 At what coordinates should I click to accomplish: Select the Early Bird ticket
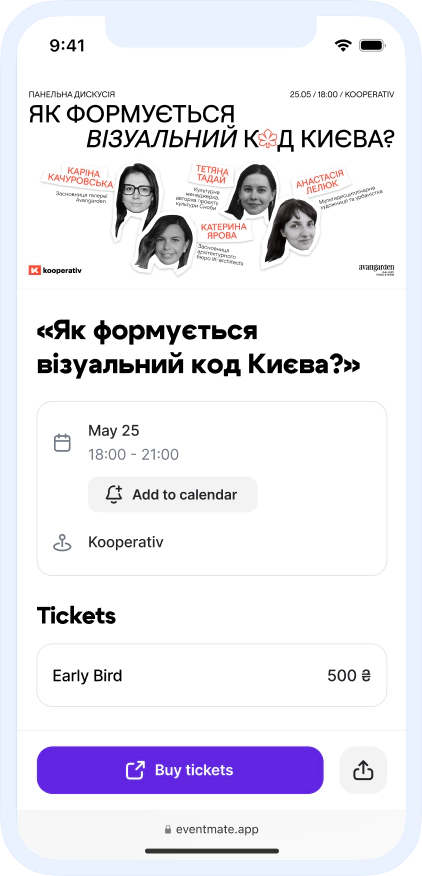pos(211,675)
